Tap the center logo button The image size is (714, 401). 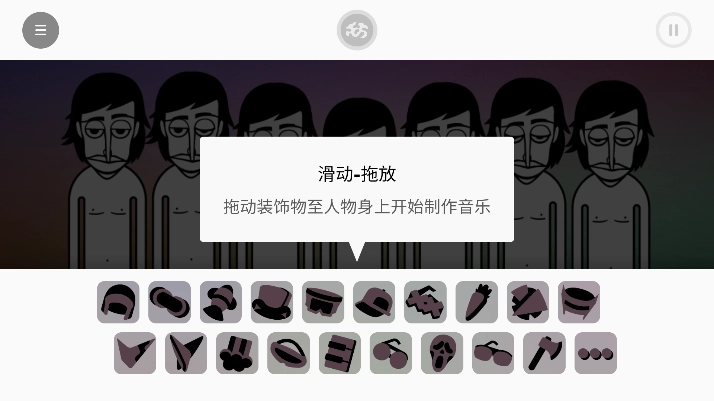357,30
